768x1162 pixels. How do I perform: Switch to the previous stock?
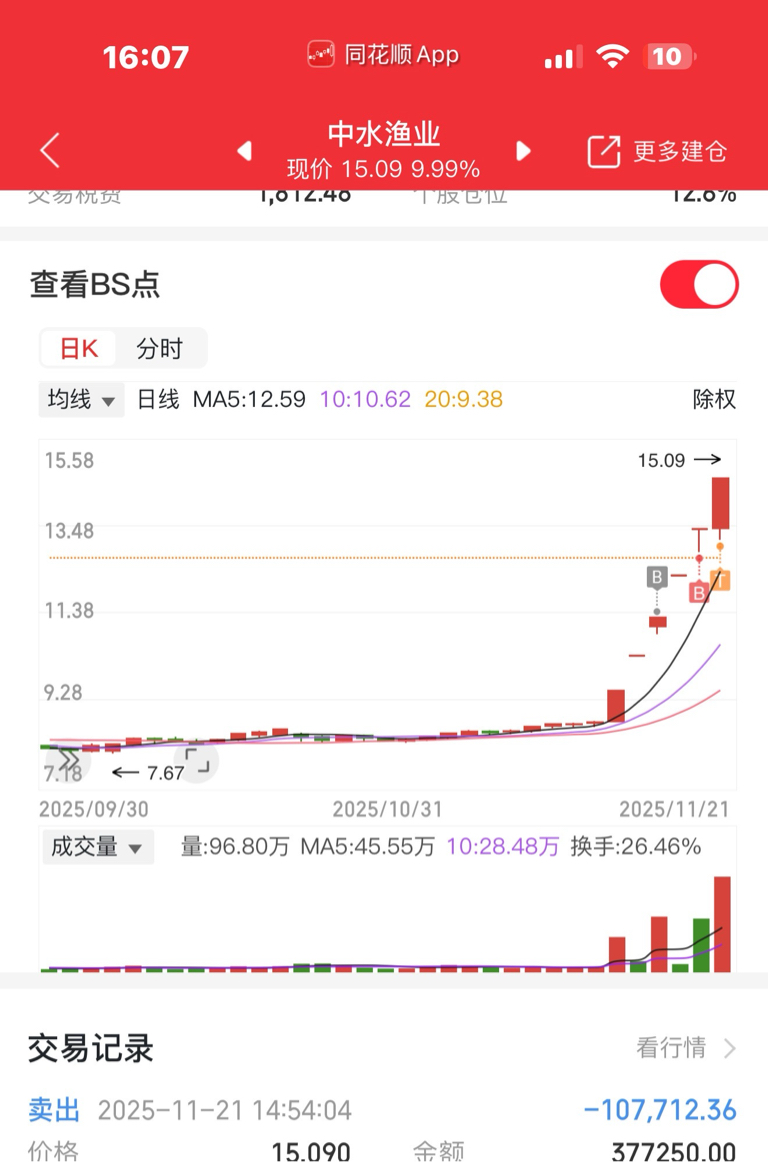click(244, 151)
